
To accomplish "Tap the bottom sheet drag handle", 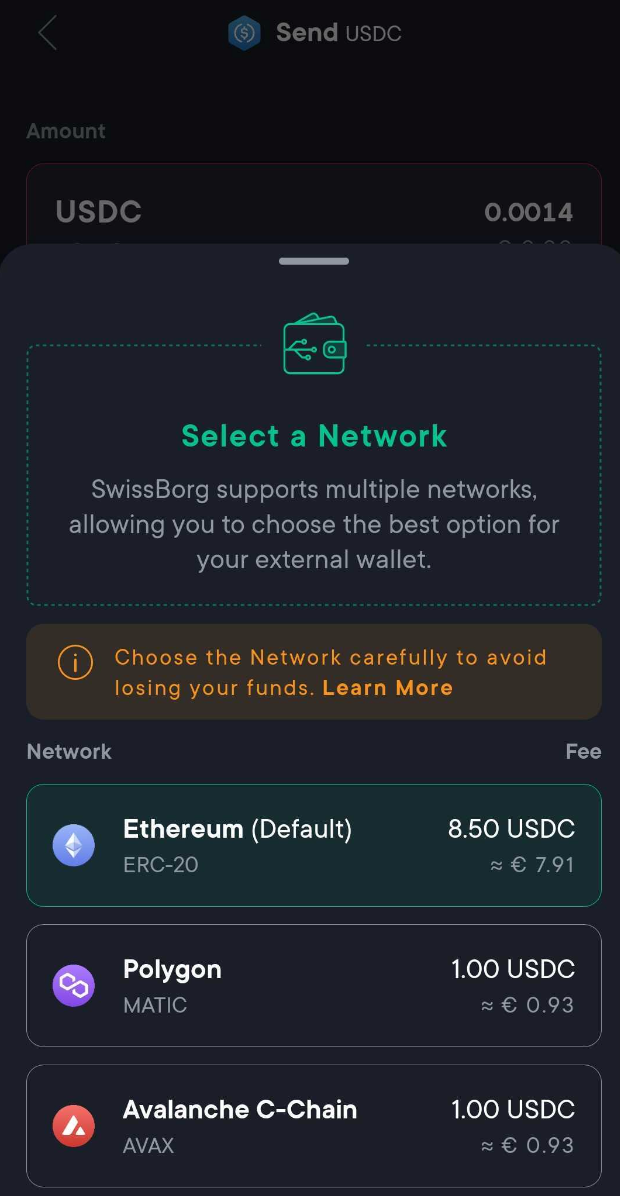I will click(x=314, y=261).
